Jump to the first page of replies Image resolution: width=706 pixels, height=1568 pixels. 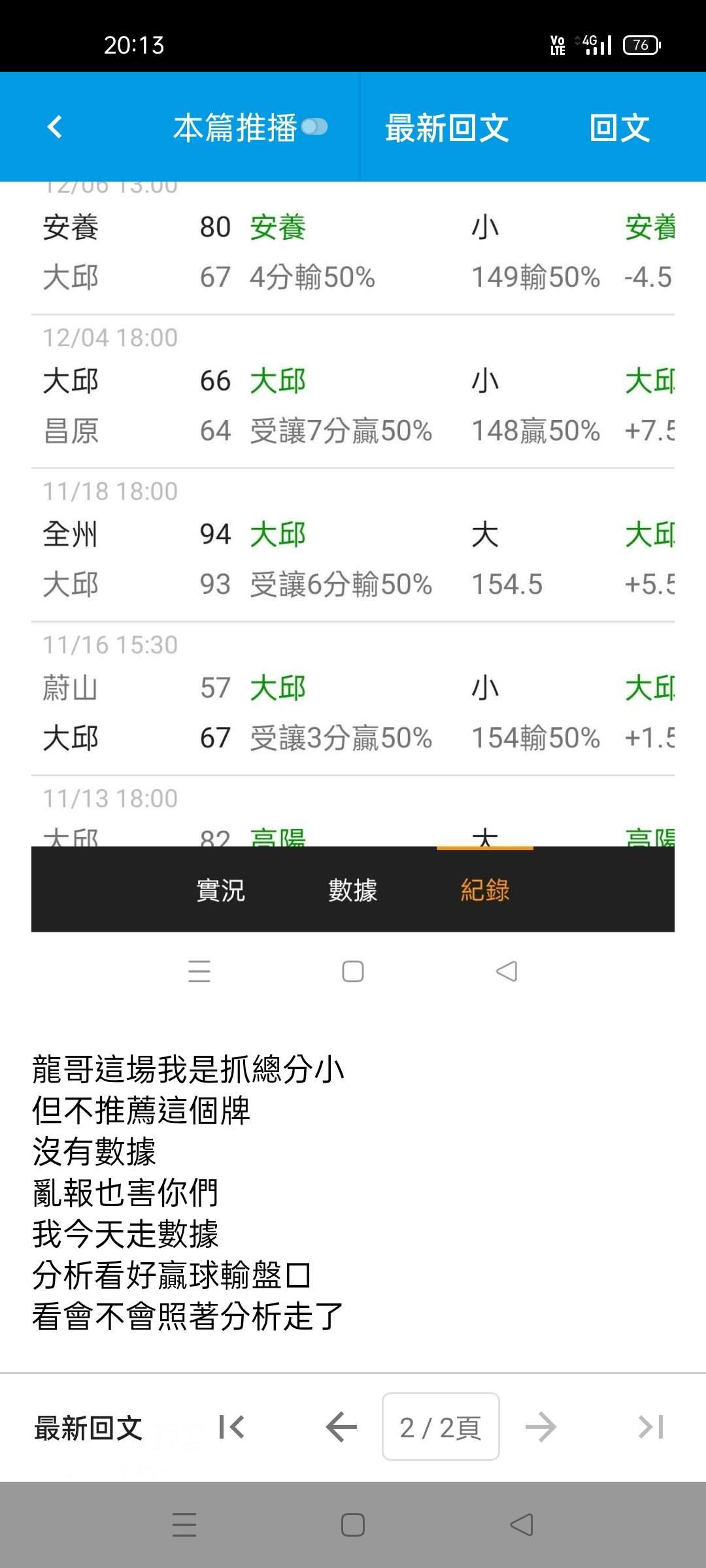pyautogui.click(x=231, y=1428)
